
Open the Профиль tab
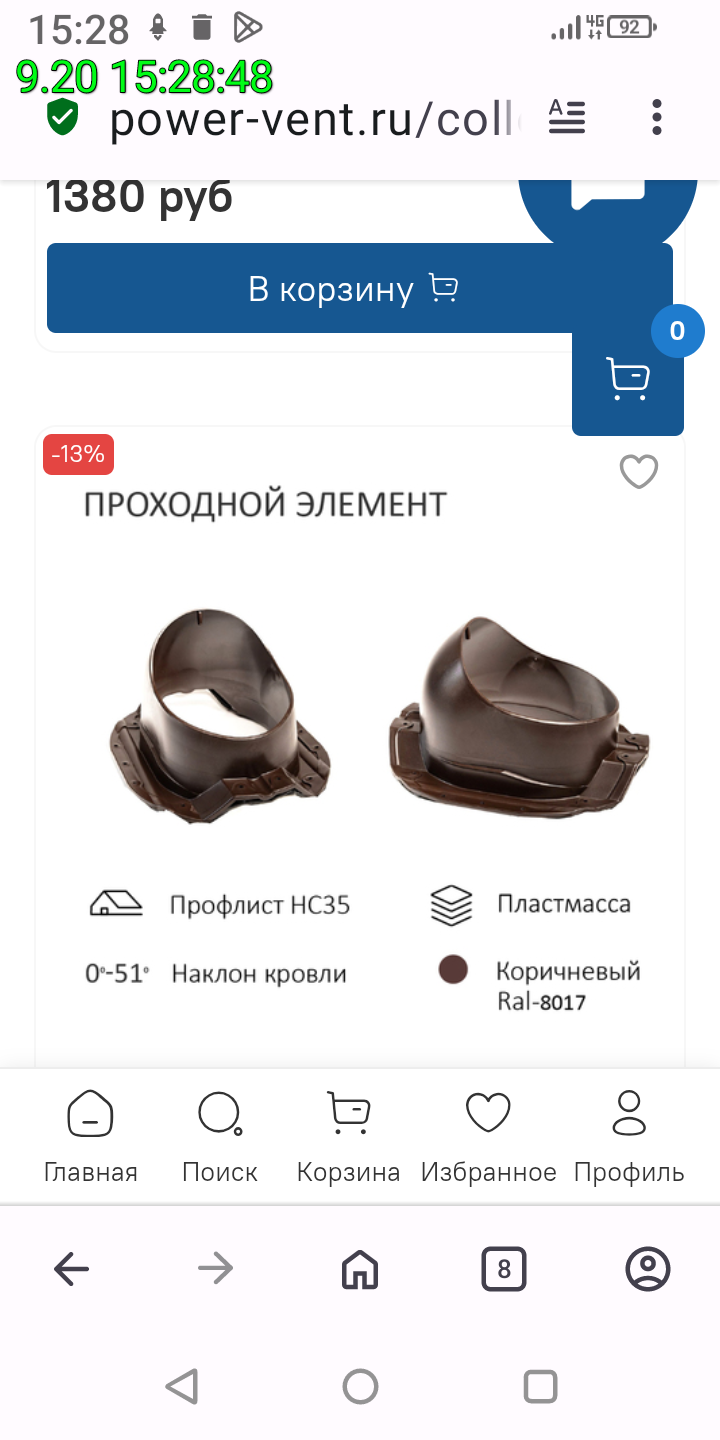coord(629,1138)
